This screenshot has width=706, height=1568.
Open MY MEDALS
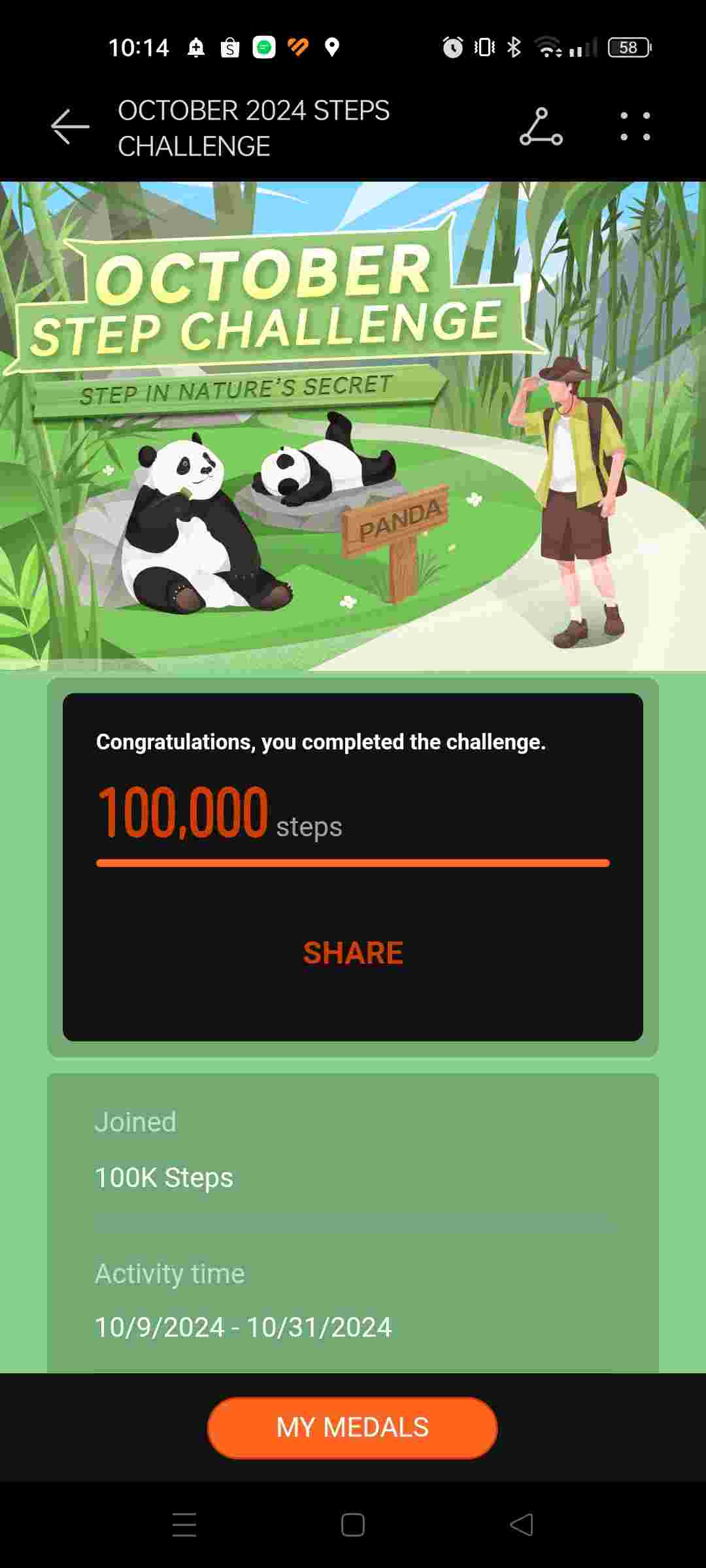[x=352, y=1428]
